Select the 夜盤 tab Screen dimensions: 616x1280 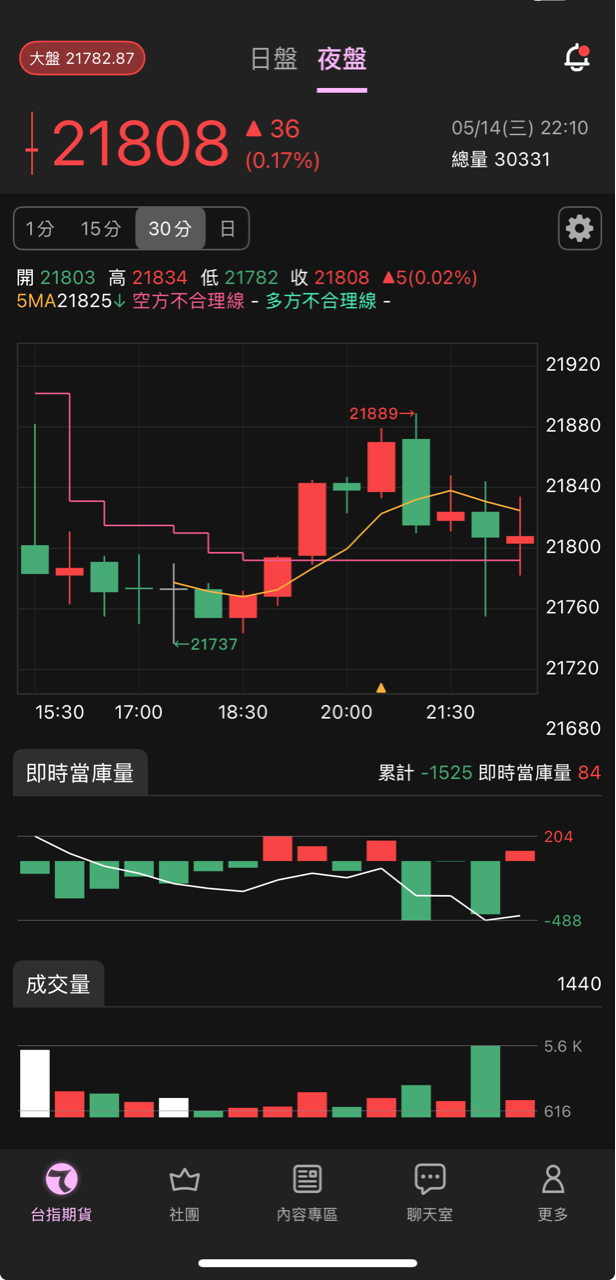click(x=342, y=59)
